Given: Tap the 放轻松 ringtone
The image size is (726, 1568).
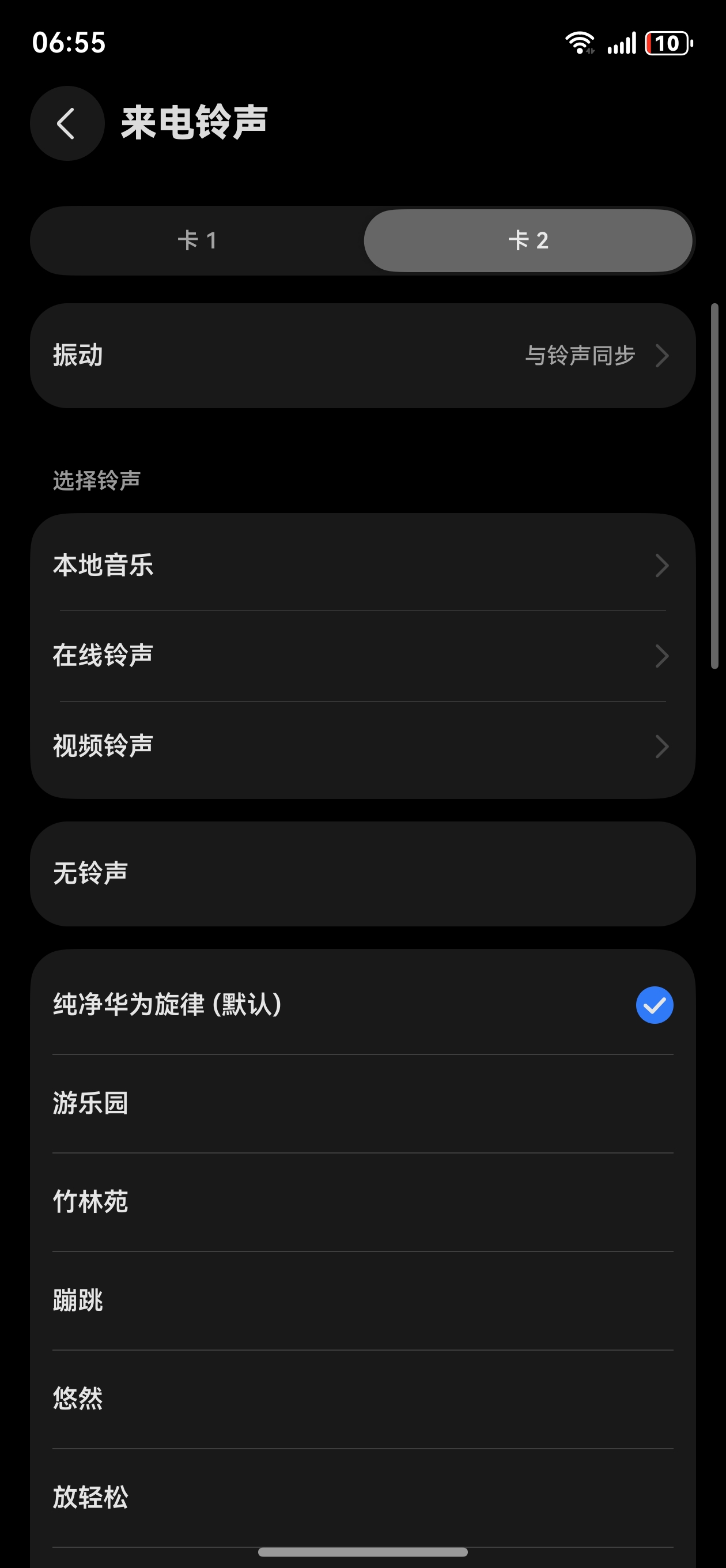Looking at the screenshot, I should point(362,1498).
